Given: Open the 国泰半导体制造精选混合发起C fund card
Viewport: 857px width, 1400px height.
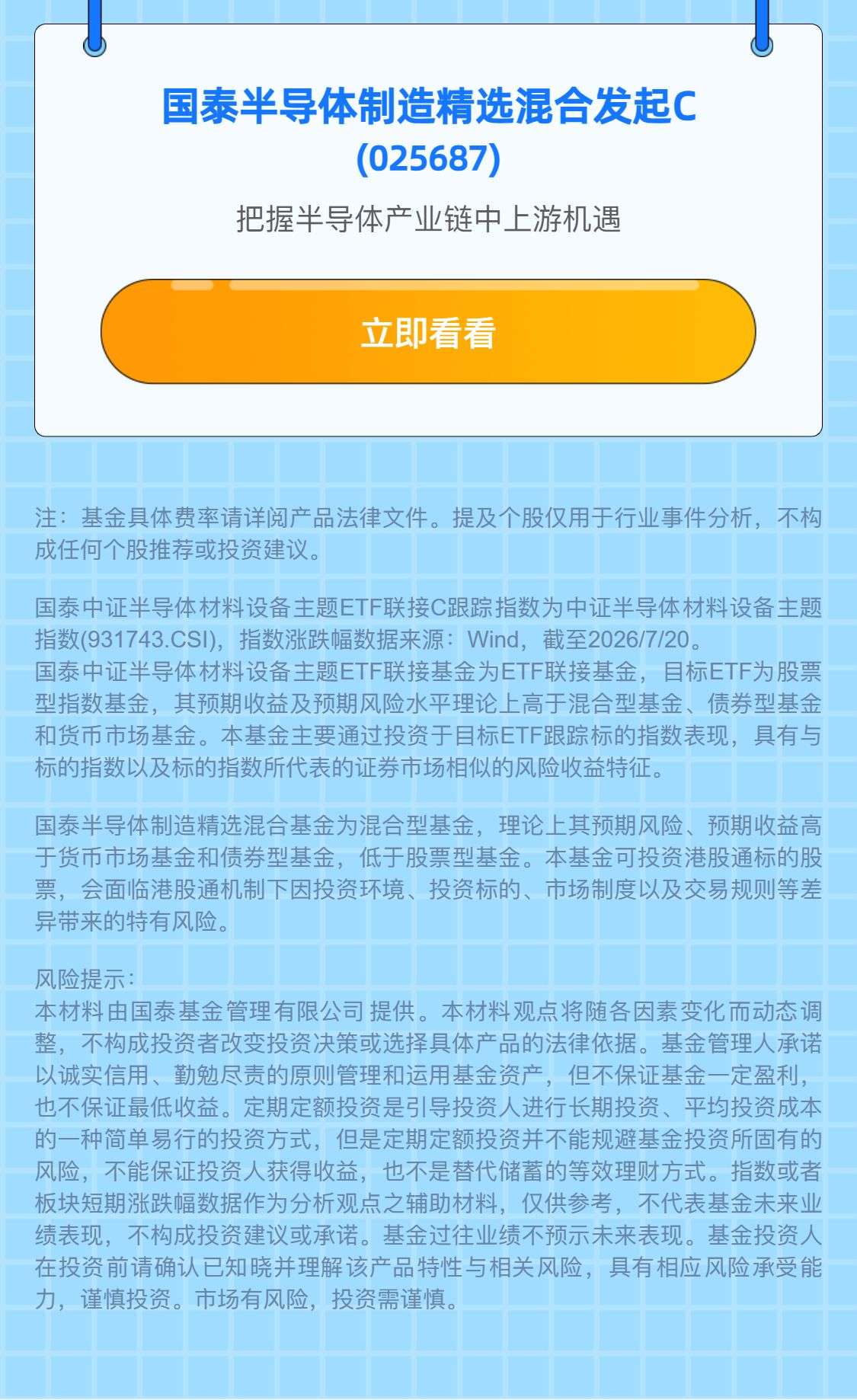Looking at the screenshot, I should click(x=428, y=230).
